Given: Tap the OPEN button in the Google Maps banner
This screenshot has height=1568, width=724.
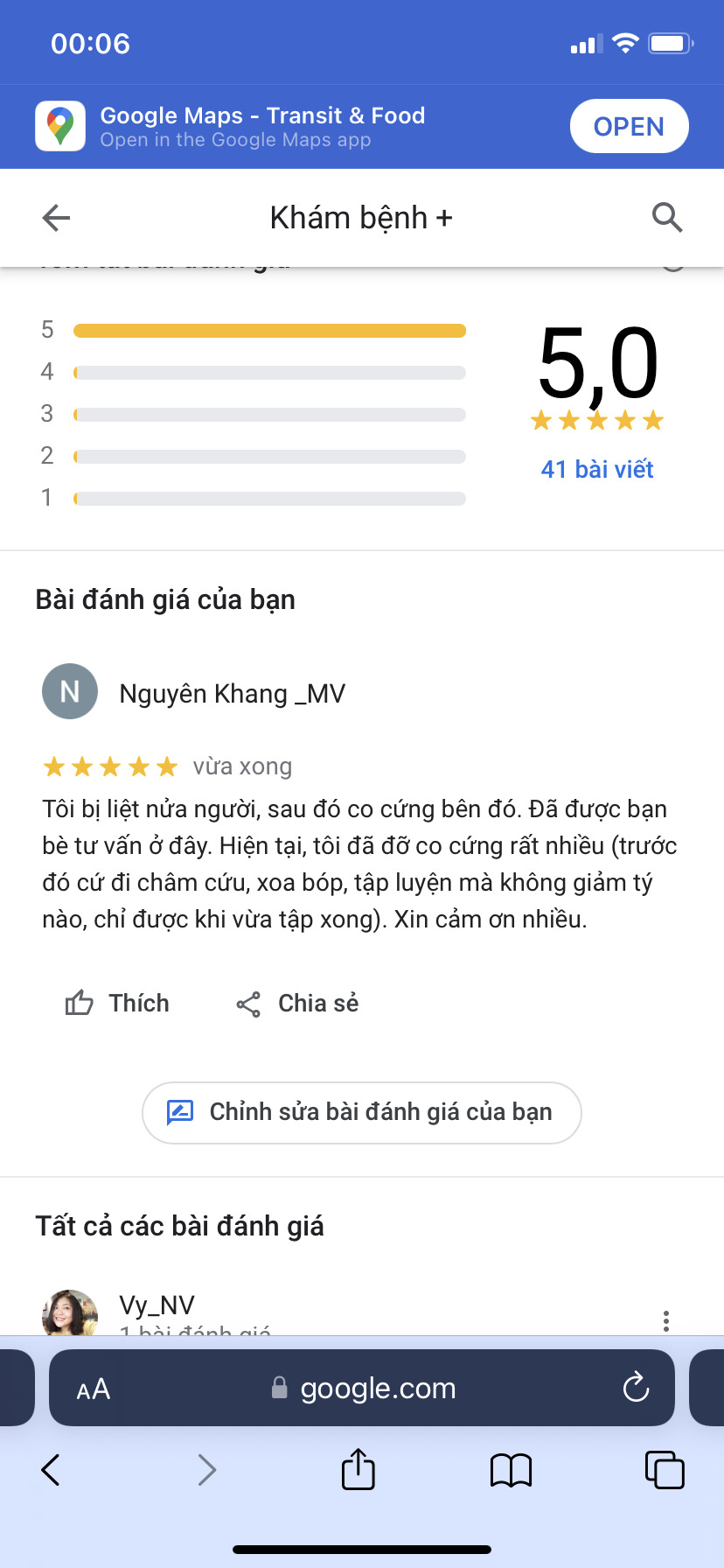Looking at the screenshot, I should click(x=629, y=125).
